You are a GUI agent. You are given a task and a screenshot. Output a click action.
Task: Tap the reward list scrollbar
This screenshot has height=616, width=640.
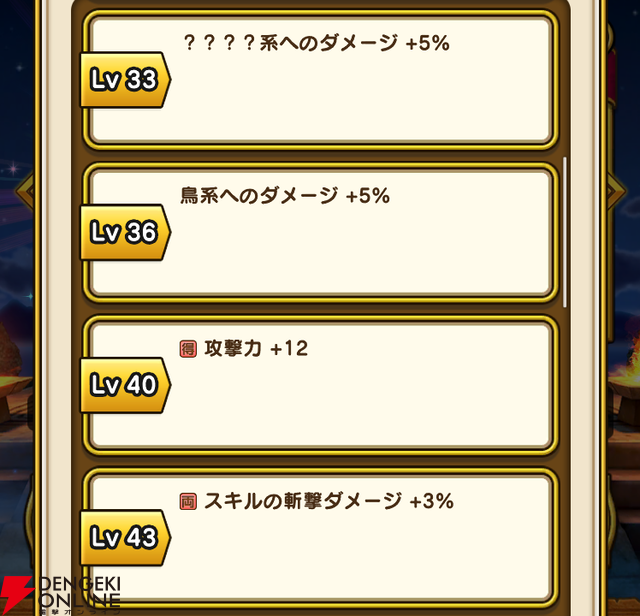[565, 232]
